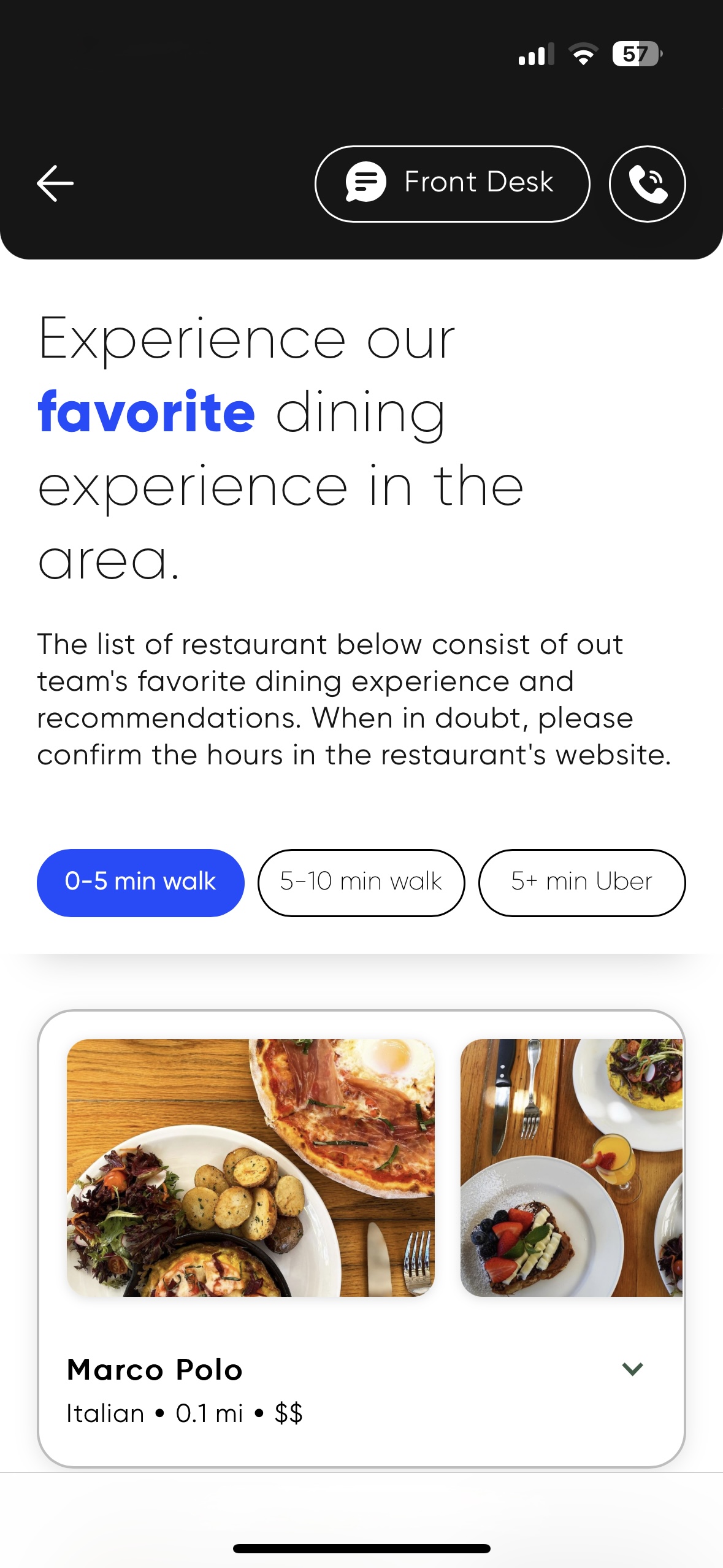
Task: Open Marco Polo's pizza photo
Action: 251,1167
